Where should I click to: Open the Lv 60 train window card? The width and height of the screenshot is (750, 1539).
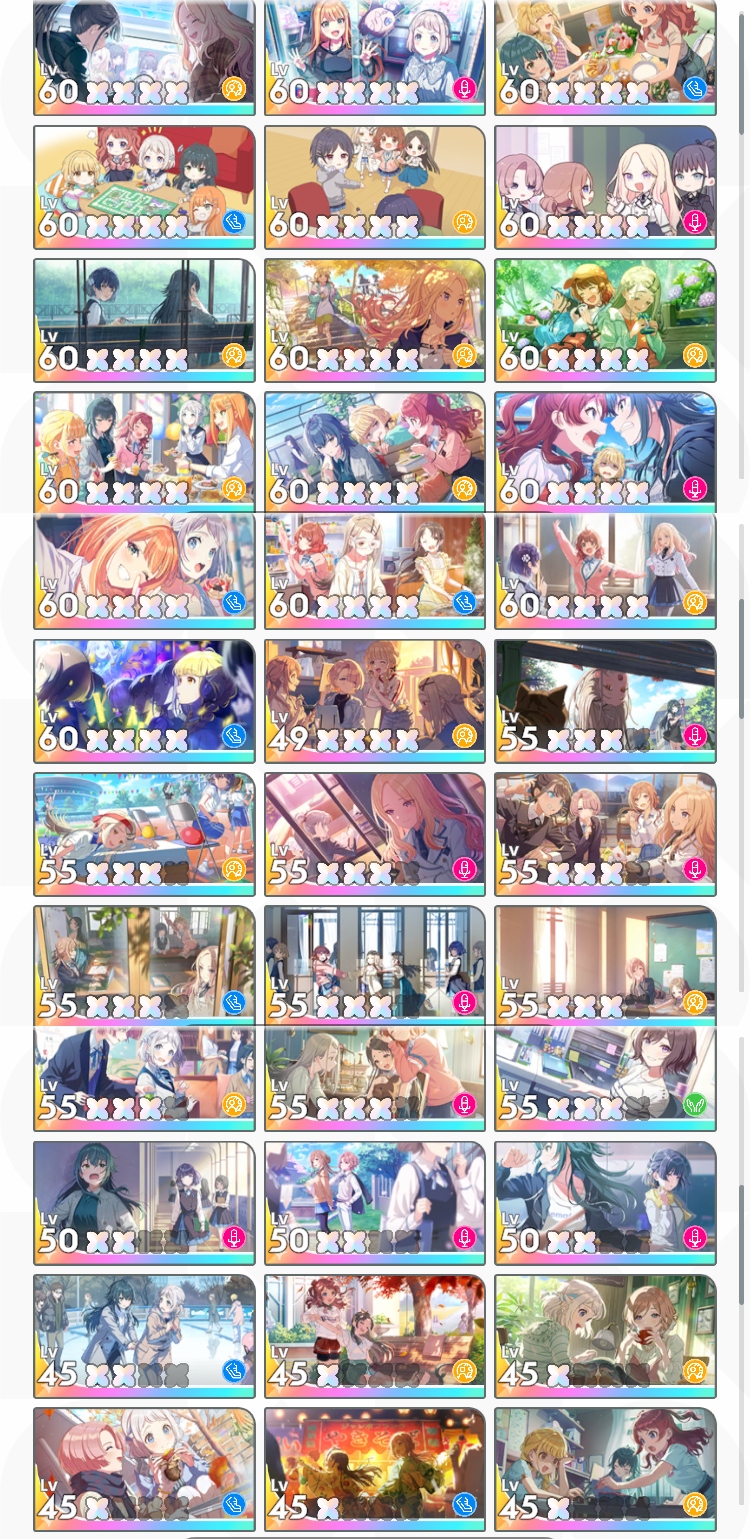tap(144, 320)
